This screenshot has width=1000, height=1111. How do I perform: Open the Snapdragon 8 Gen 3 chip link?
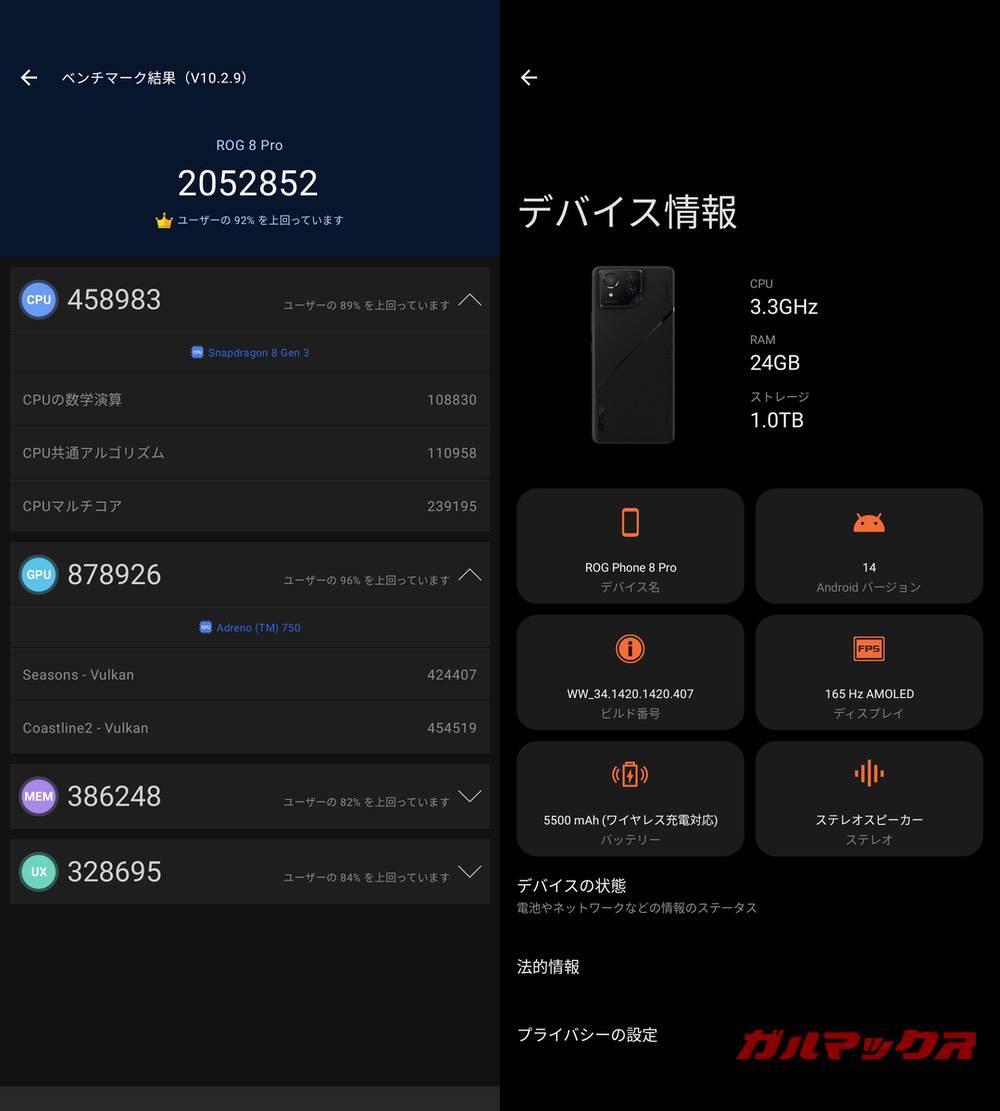pos(249,352)
